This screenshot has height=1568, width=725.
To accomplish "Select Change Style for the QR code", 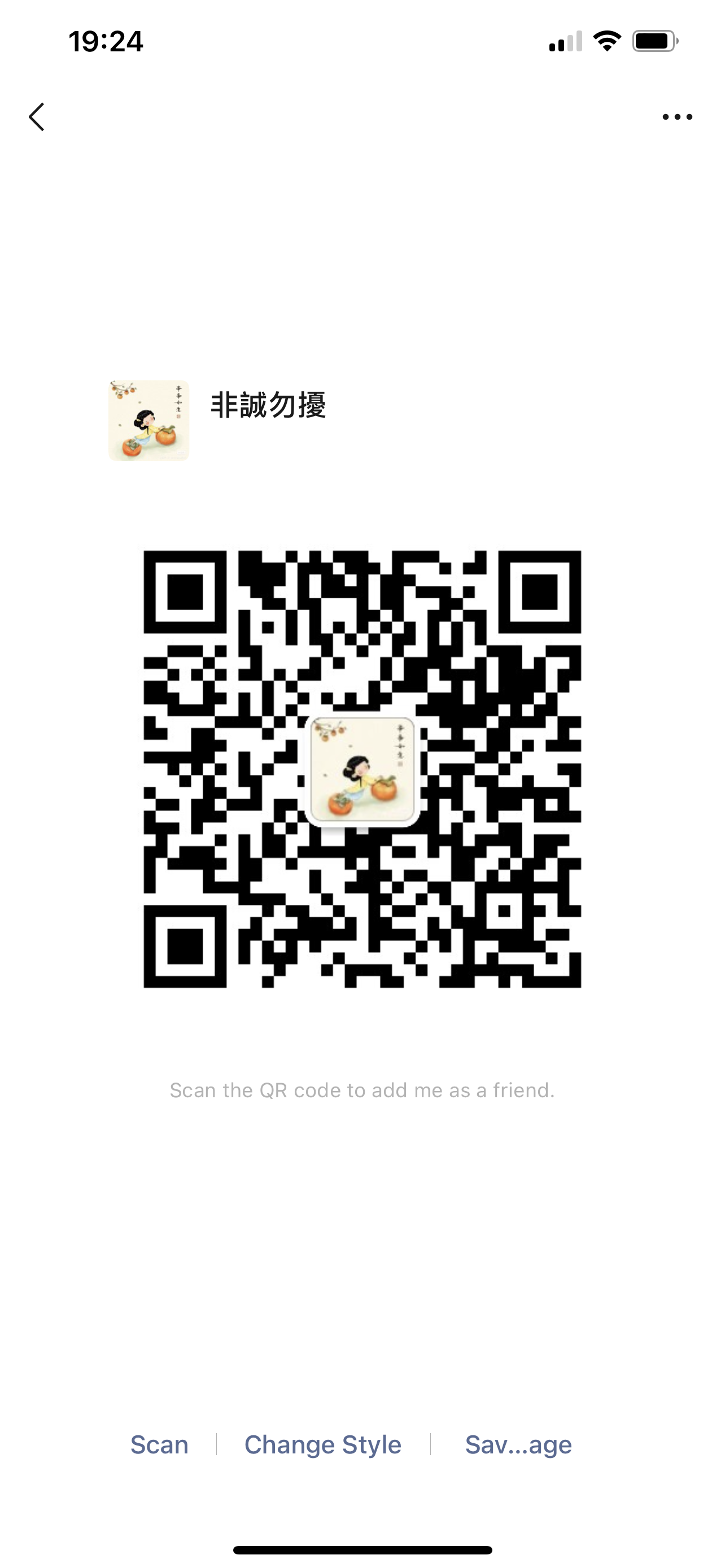I will pos(322,1444).
